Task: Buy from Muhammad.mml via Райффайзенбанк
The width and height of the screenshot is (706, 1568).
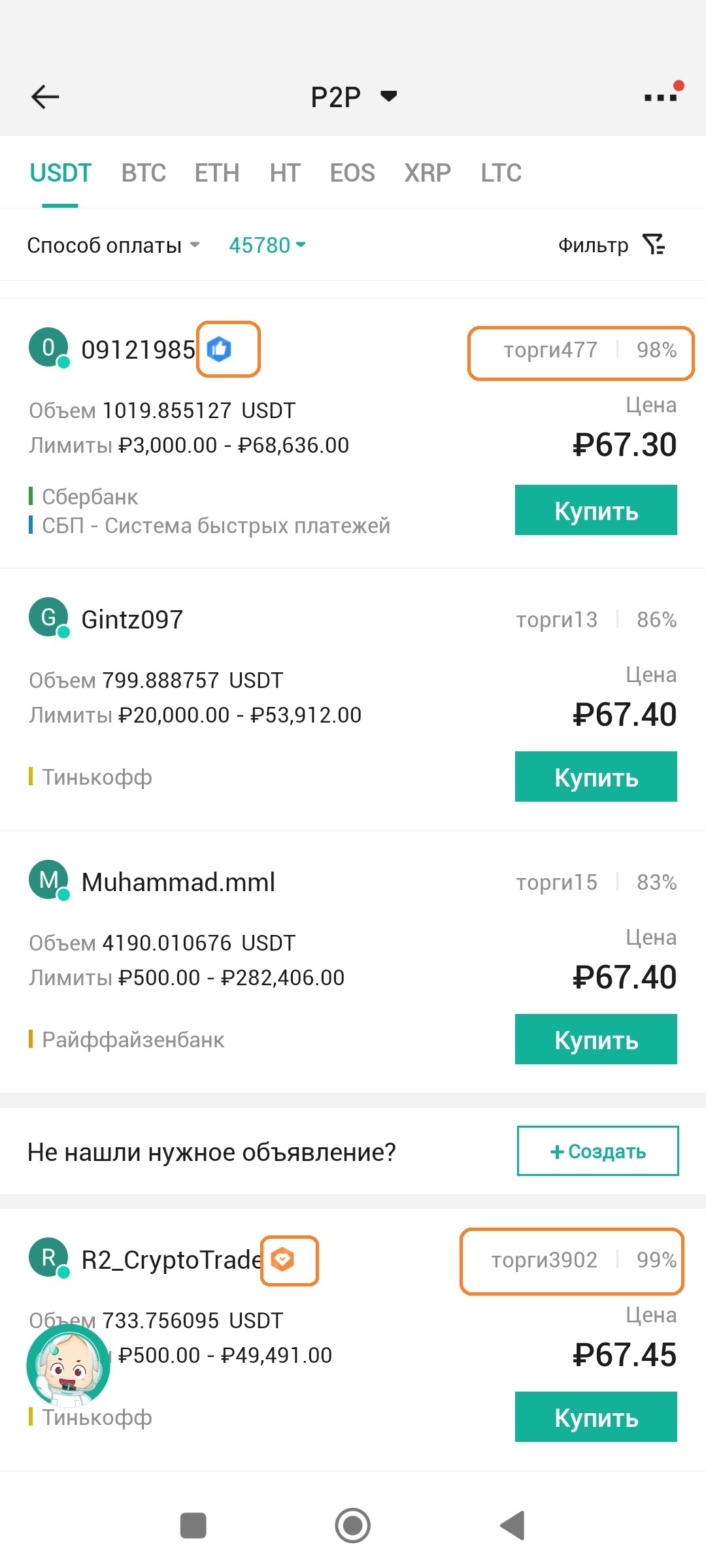Action: click(596, 1039)
